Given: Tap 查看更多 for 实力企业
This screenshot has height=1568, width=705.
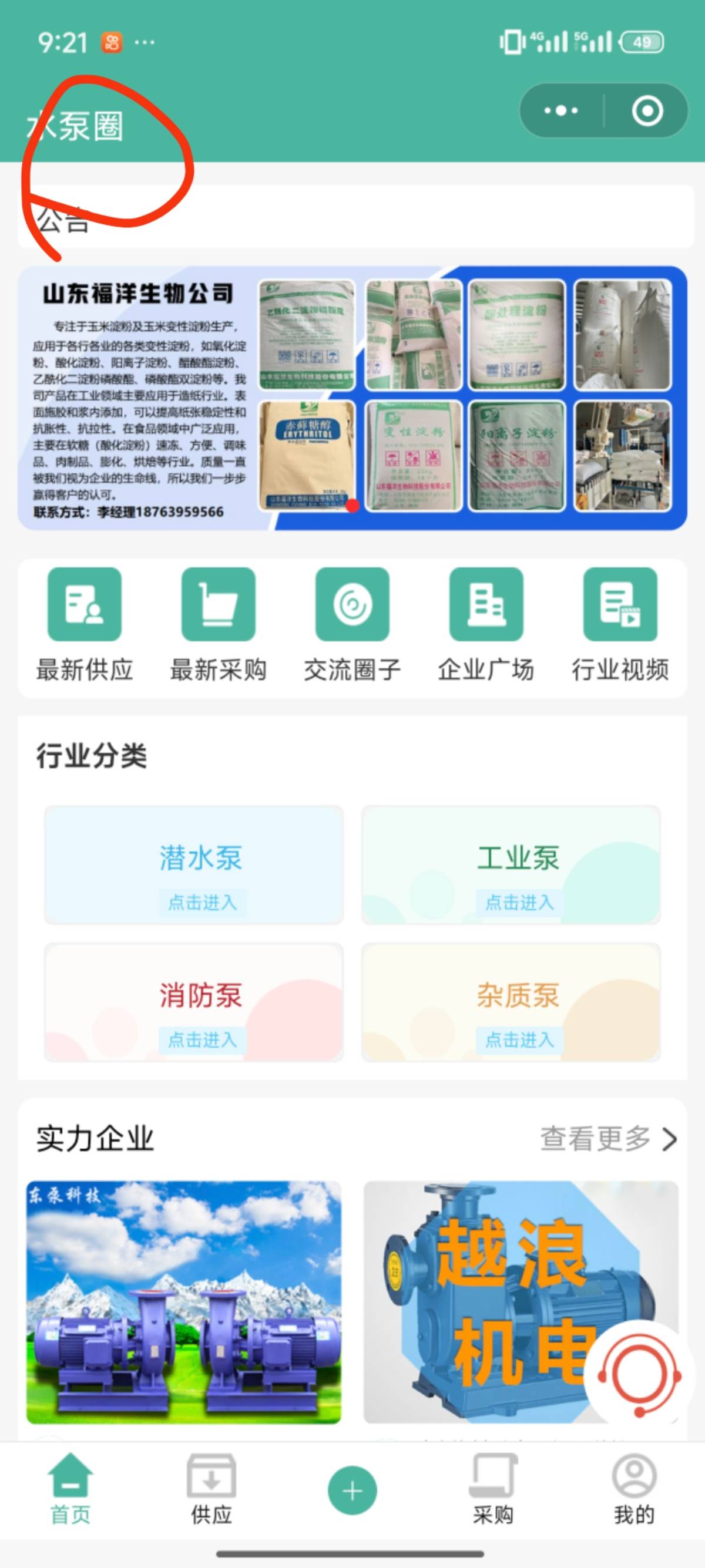Looking at the screenshot, I should point(607,1138).
